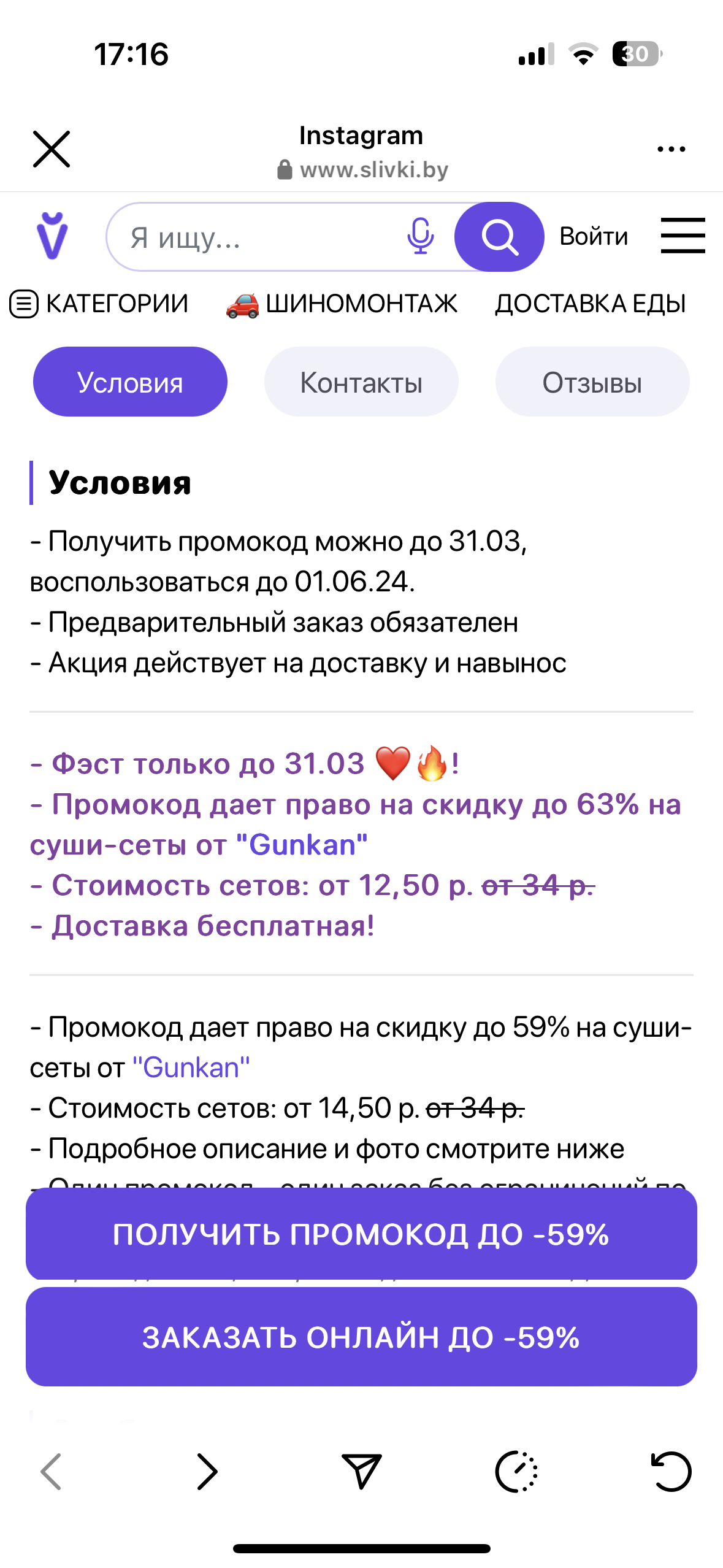Viewport: 723px width, 1568px height.
Task: Switch to the "Отзывы" tab
Action: pos(592,382)
